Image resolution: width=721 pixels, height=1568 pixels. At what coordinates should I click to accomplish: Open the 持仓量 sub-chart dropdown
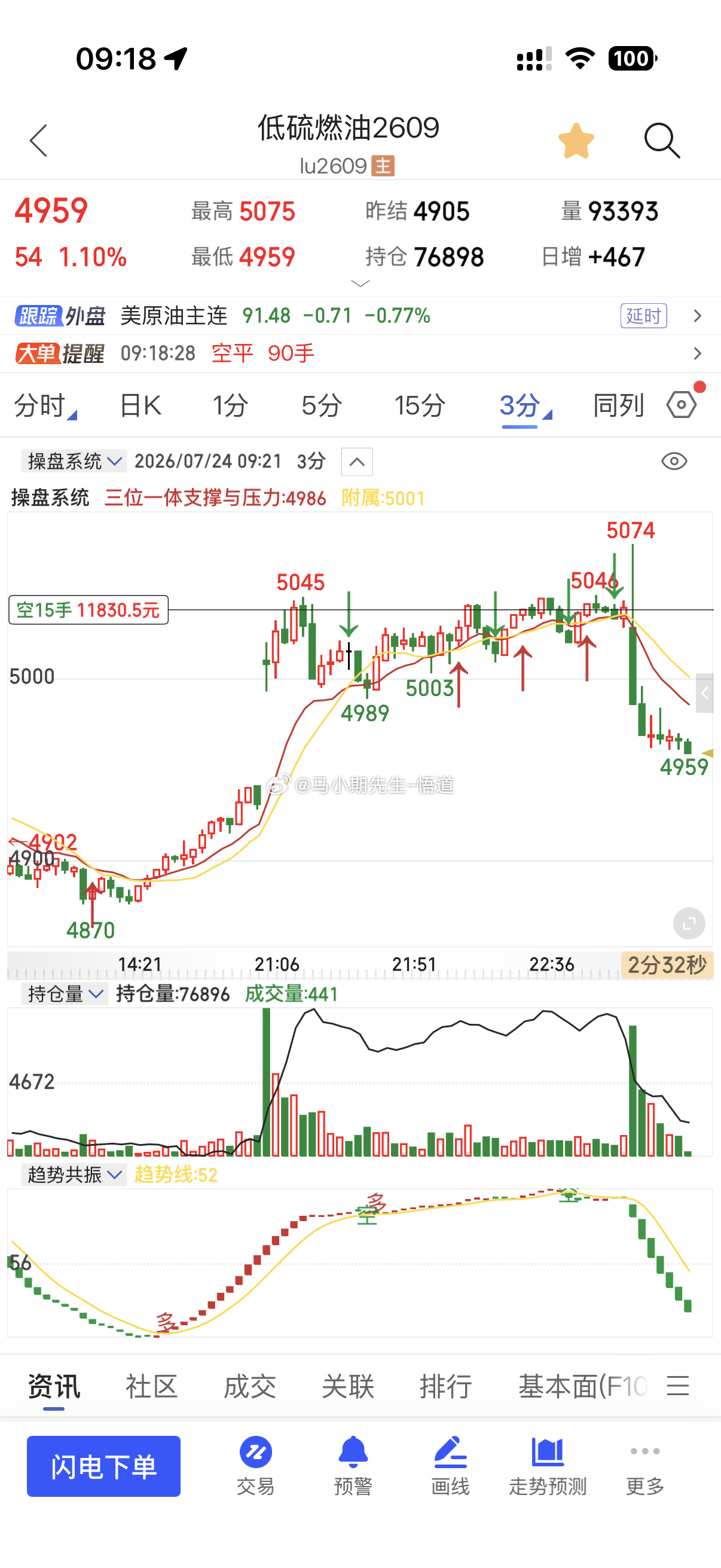pyautogui.click(x=65, y=994)
